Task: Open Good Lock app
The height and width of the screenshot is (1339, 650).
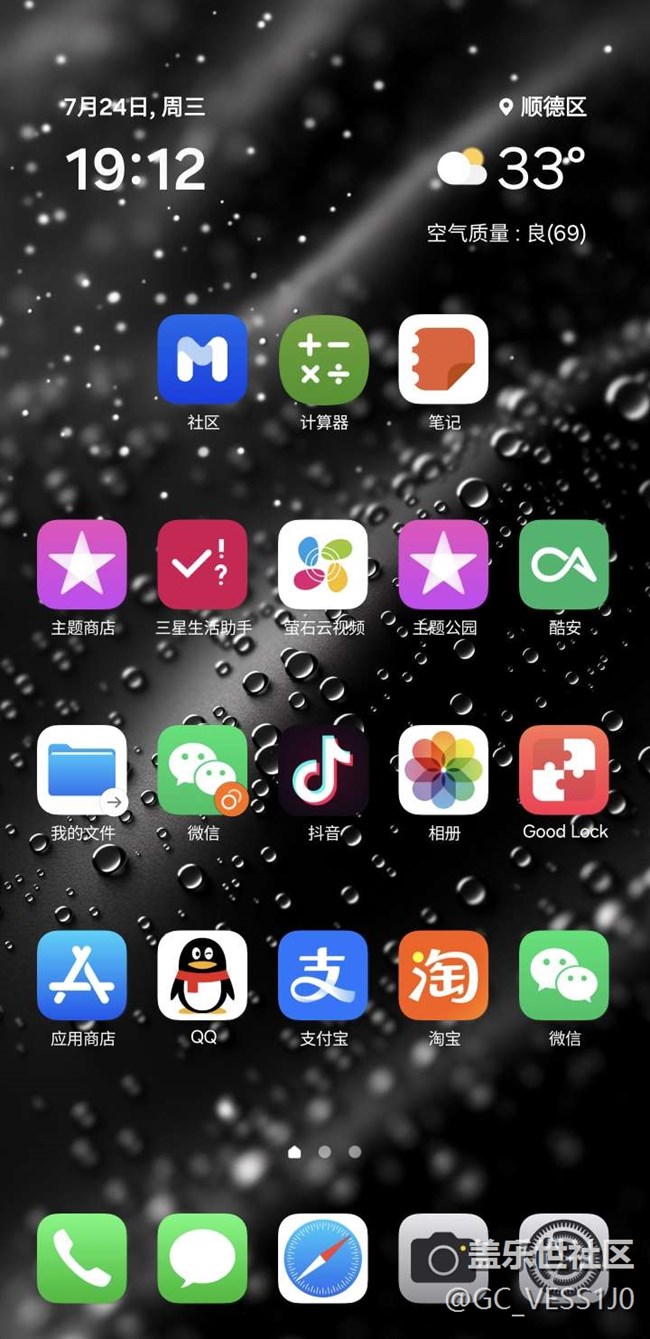Action: tap(564, 770)
